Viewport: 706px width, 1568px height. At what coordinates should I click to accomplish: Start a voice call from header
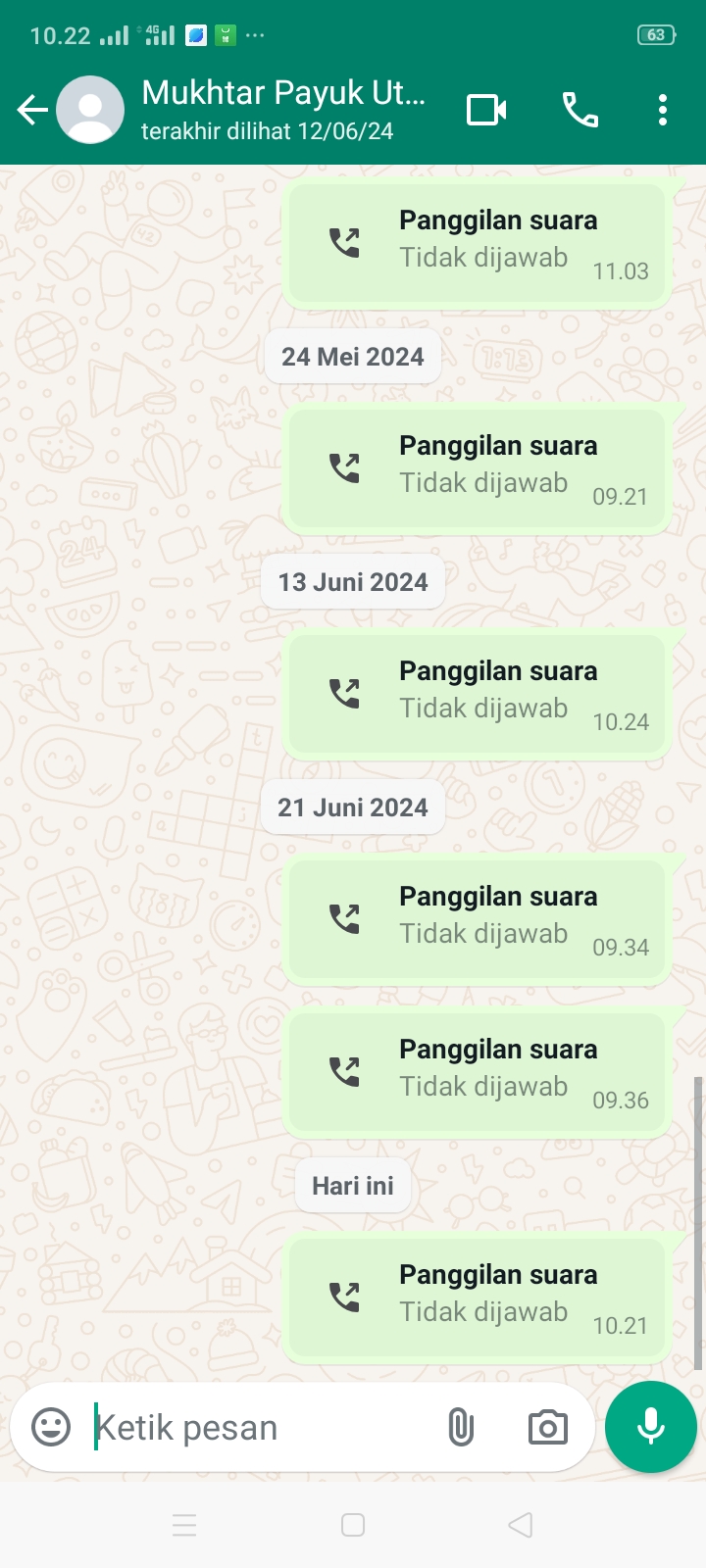(x=580, y=110)
